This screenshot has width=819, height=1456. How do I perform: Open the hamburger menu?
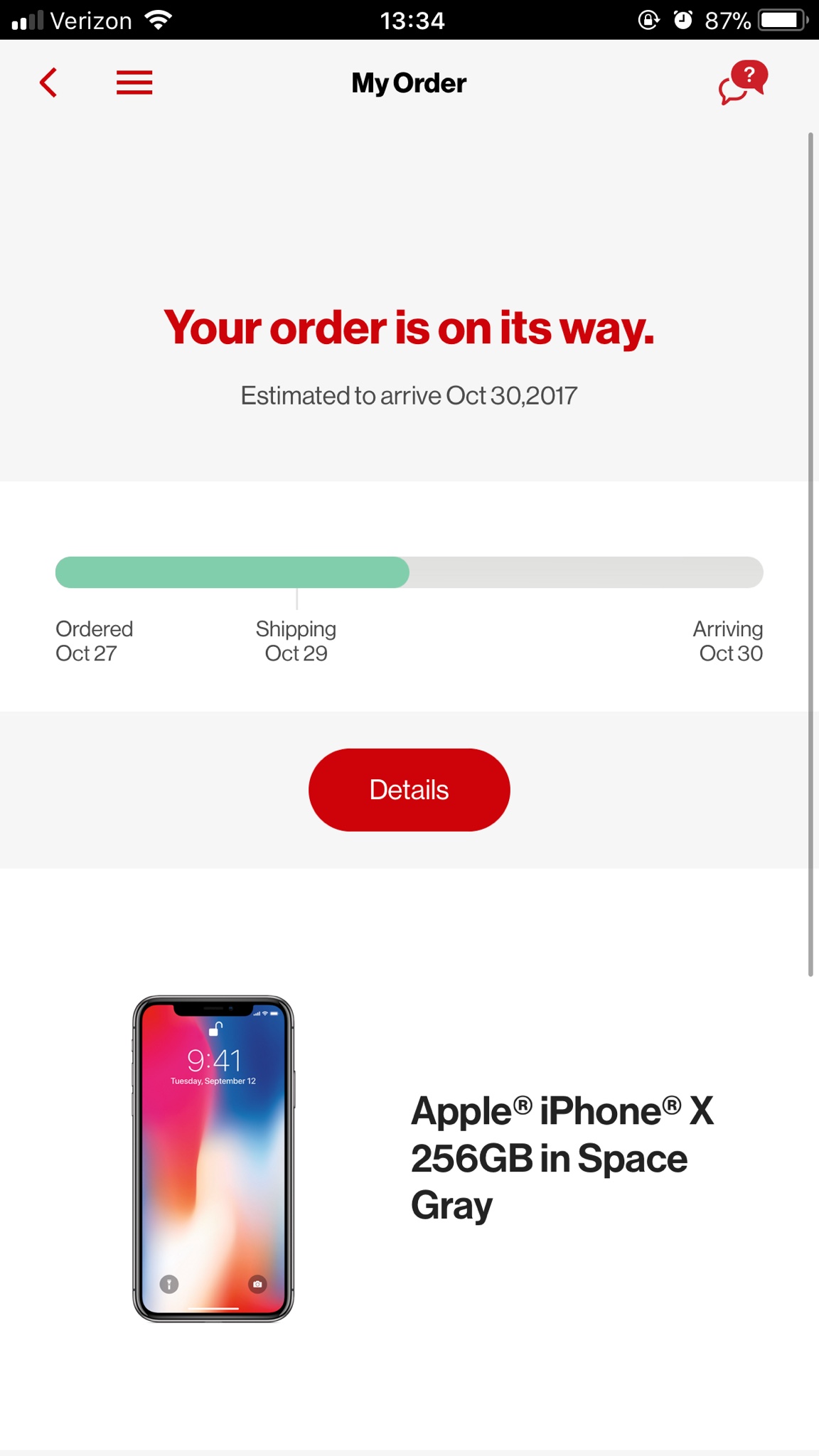coord(134,83)
